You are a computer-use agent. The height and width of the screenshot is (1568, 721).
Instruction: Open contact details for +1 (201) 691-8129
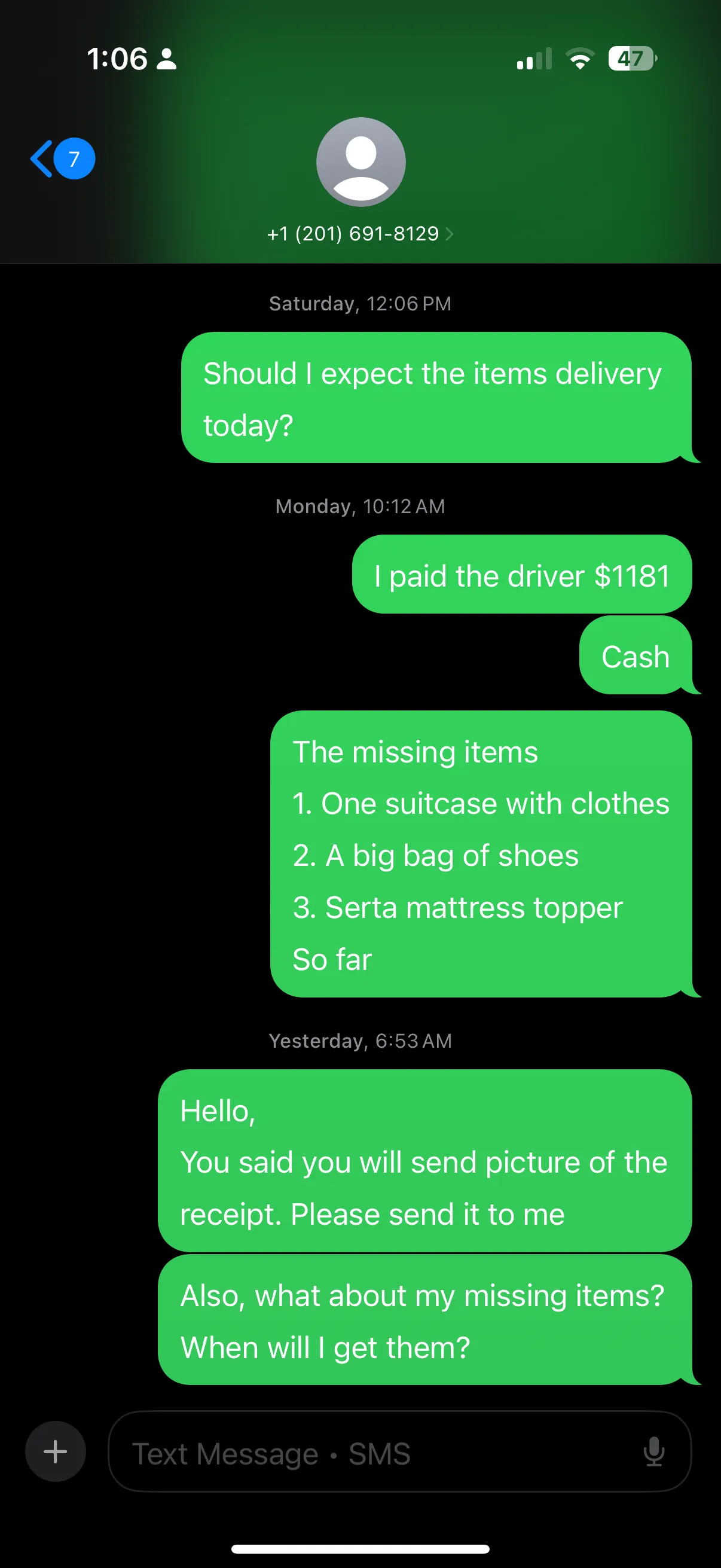[x=360, y=234]
